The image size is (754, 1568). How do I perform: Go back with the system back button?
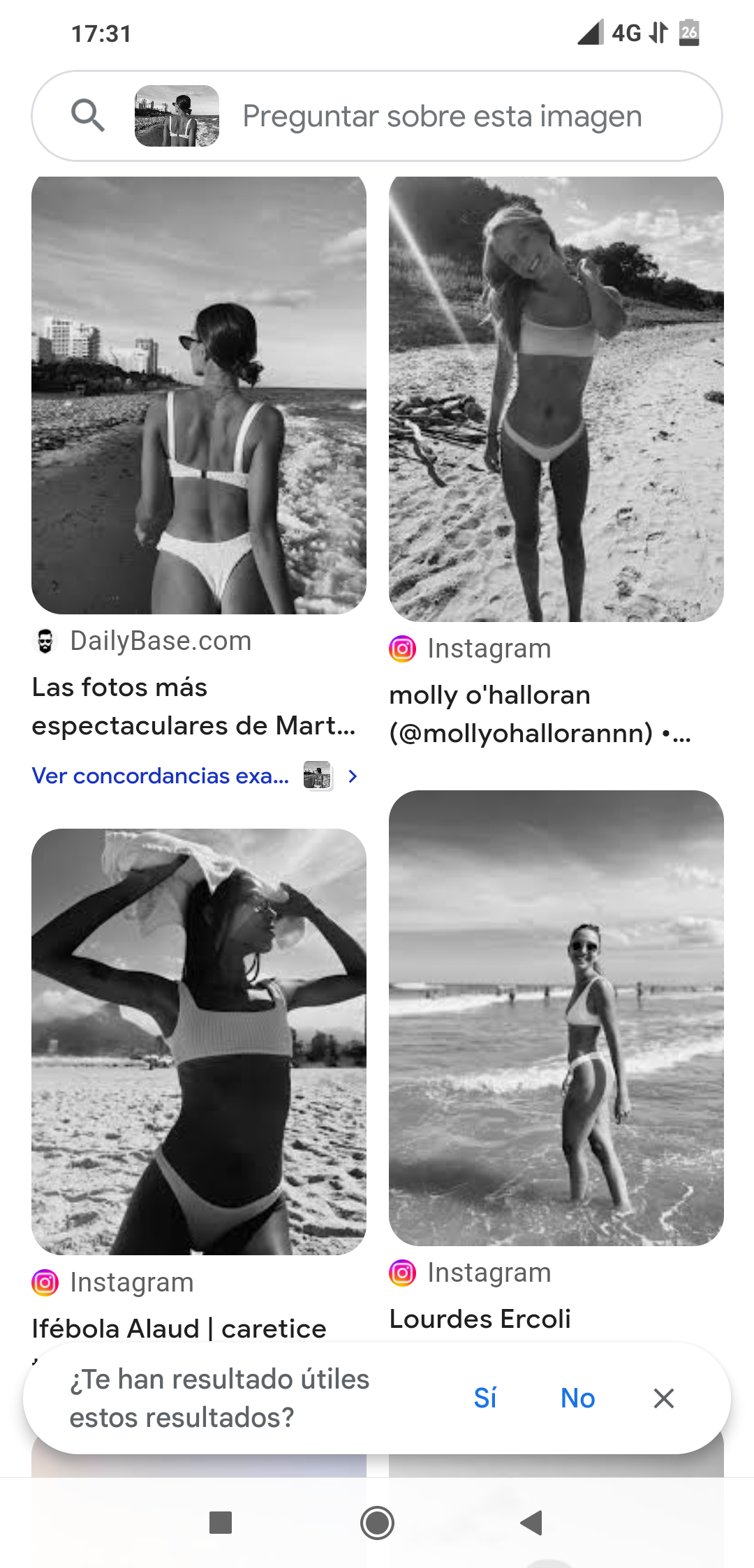point(532,1523)
